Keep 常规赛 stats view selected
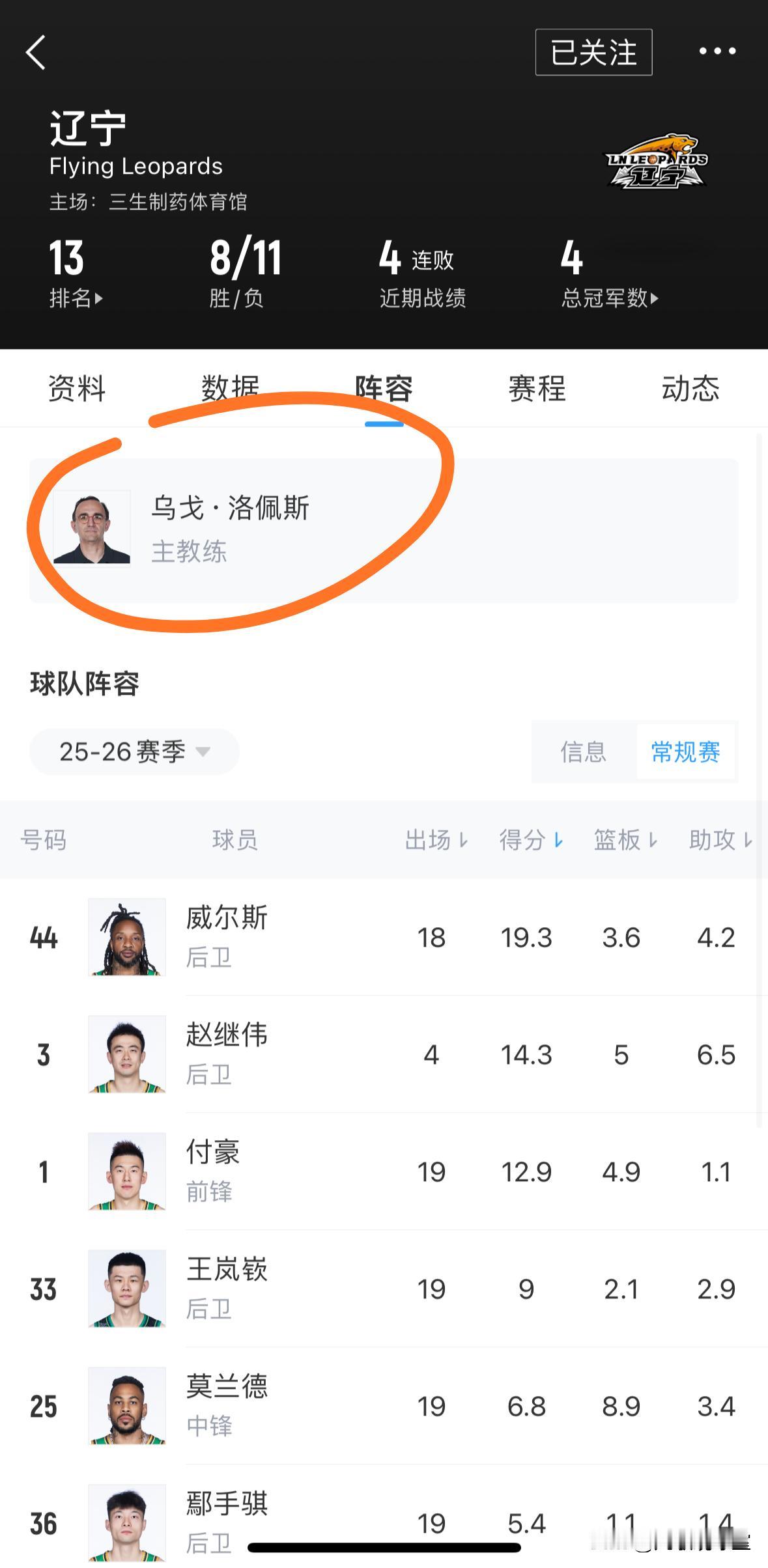 pyautogui.click(x=685, y=752)
